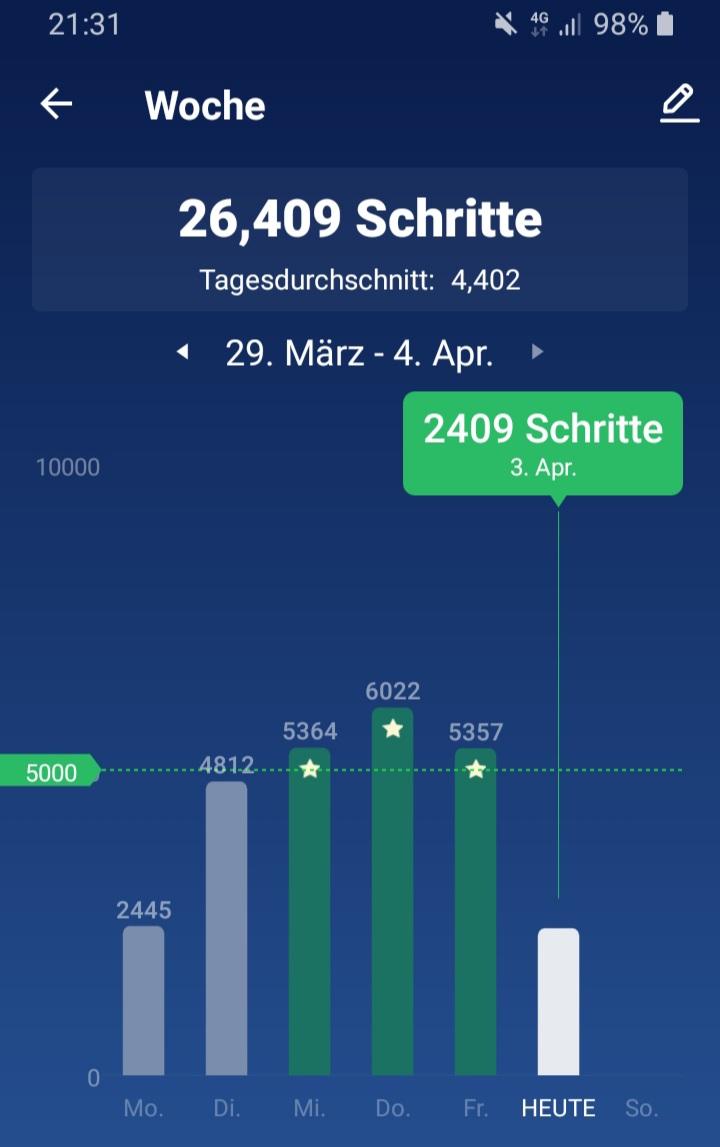The width and height of the screenshot is (720, 1147).
Task: Open the edit pencil icon
Action: (679, 104)
